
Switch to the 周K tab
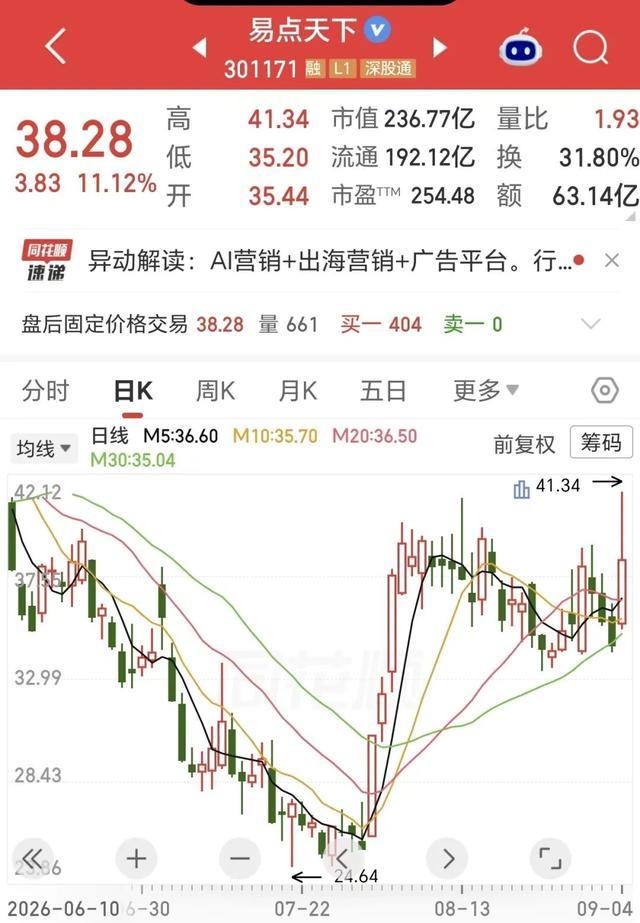(215, 391)
